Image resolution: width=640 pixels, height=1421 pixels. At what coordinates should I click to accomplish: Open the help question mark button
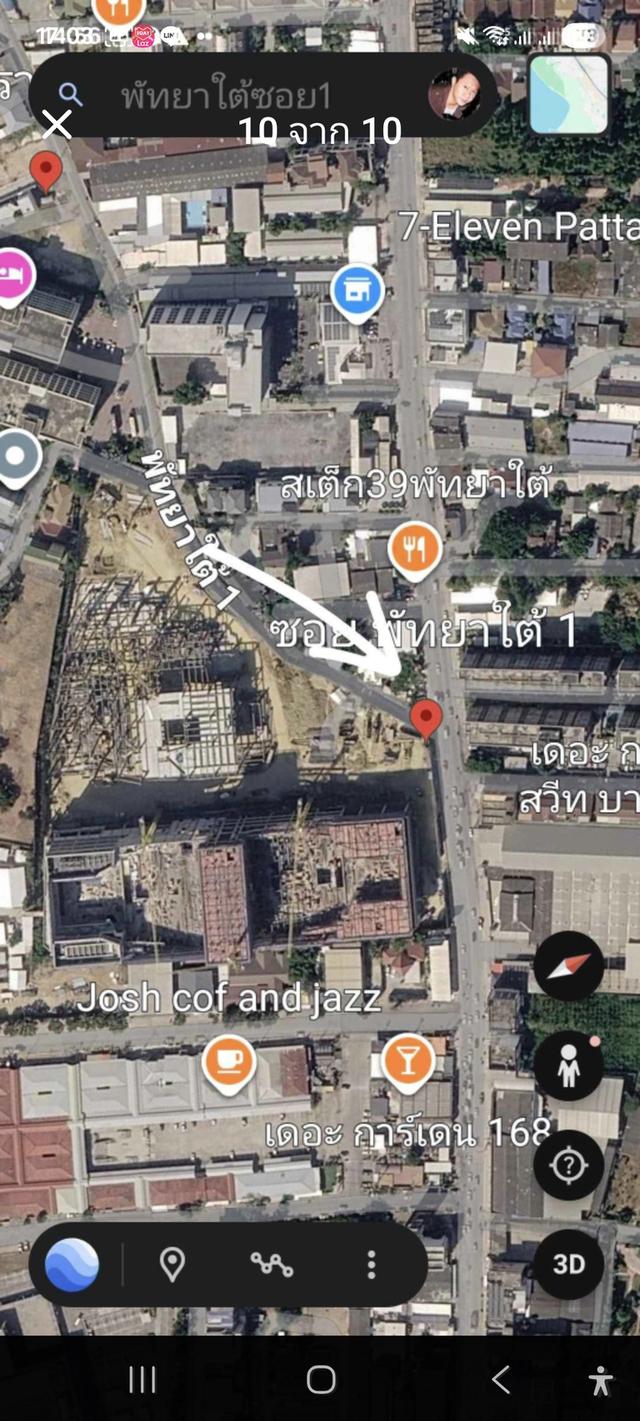568,1165
